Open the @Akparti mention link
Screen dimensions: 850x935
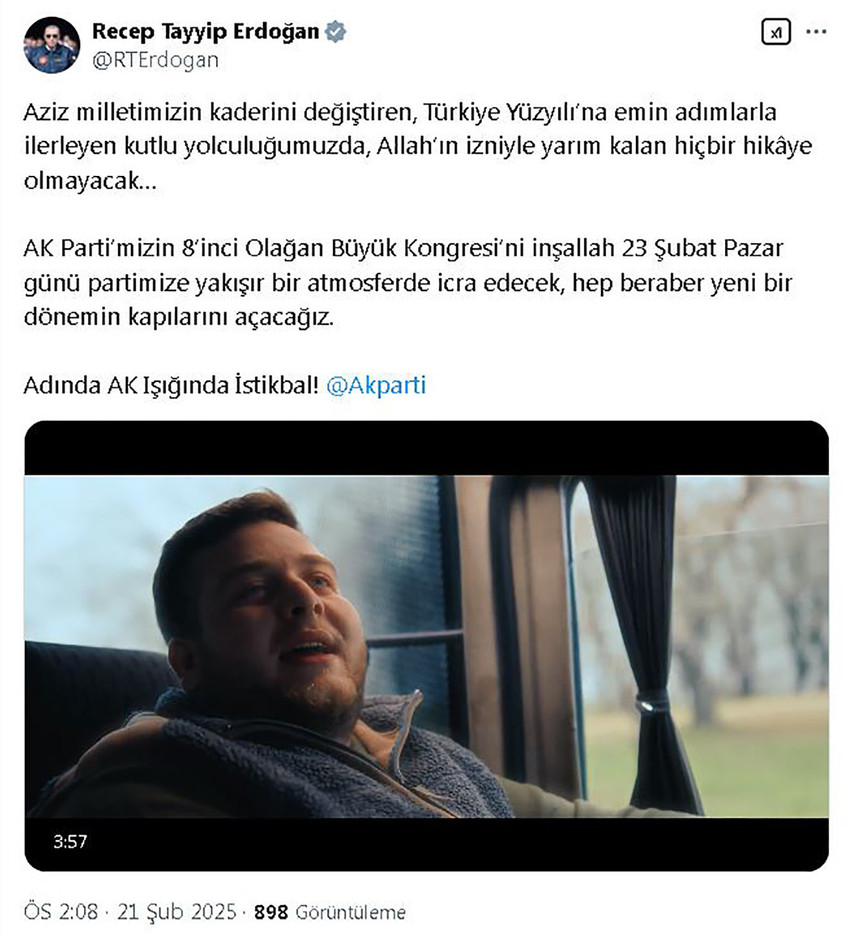[380, 381]
